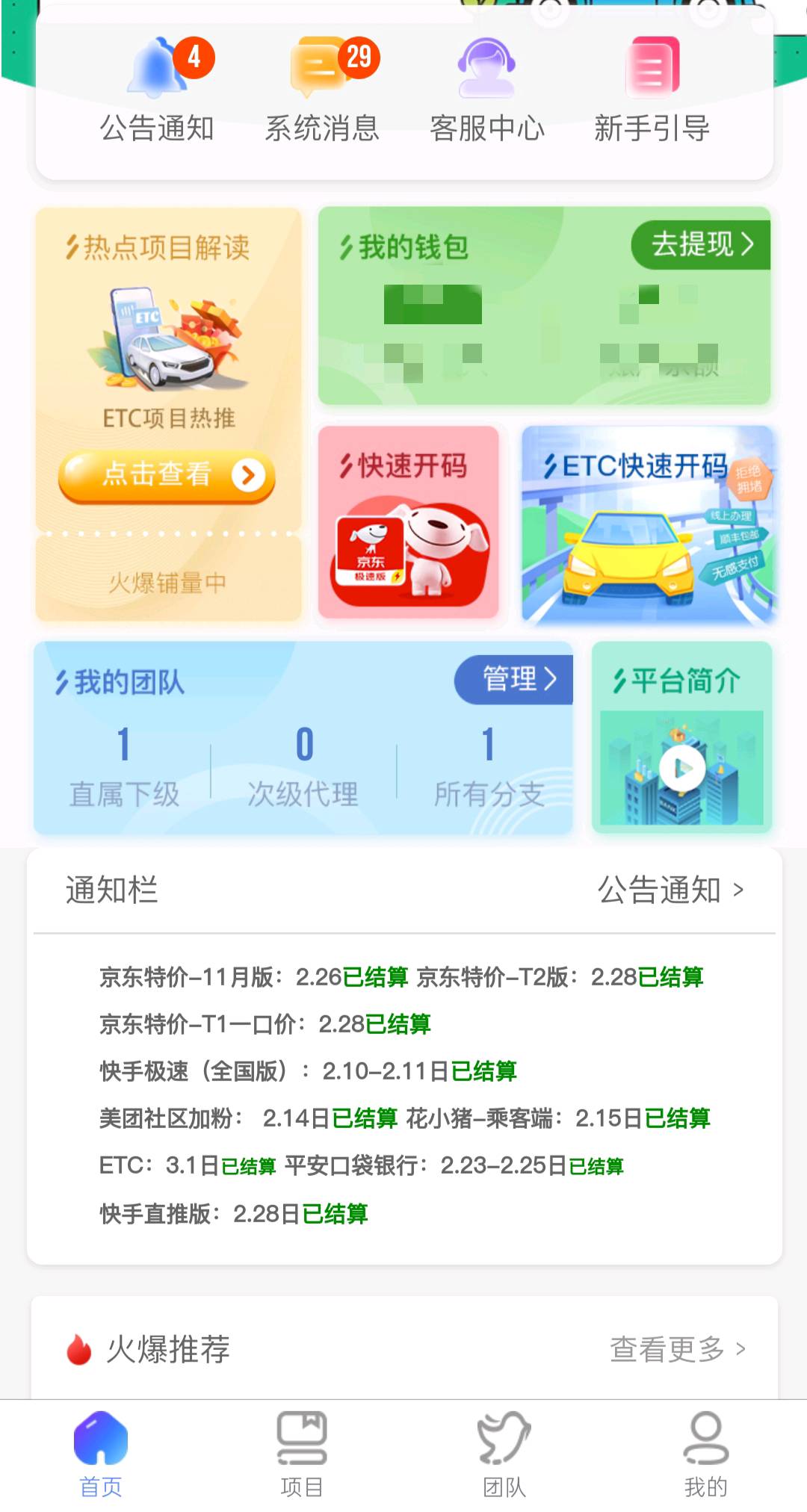807x1512 pixels.
Task: Switch to the 项目 tab
Action: [x=301, y=1454]
